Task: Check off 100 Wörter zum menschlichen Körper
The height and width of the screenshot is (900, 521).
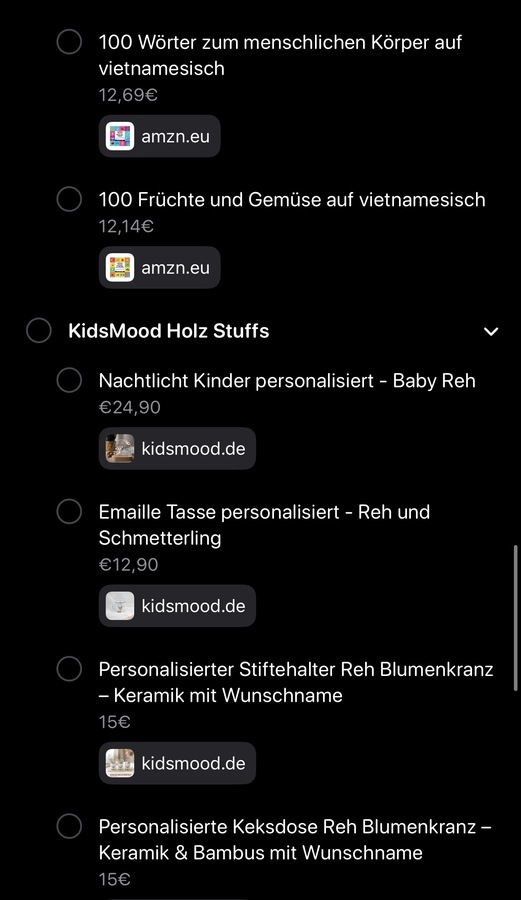Action: (x=69, y=42)
